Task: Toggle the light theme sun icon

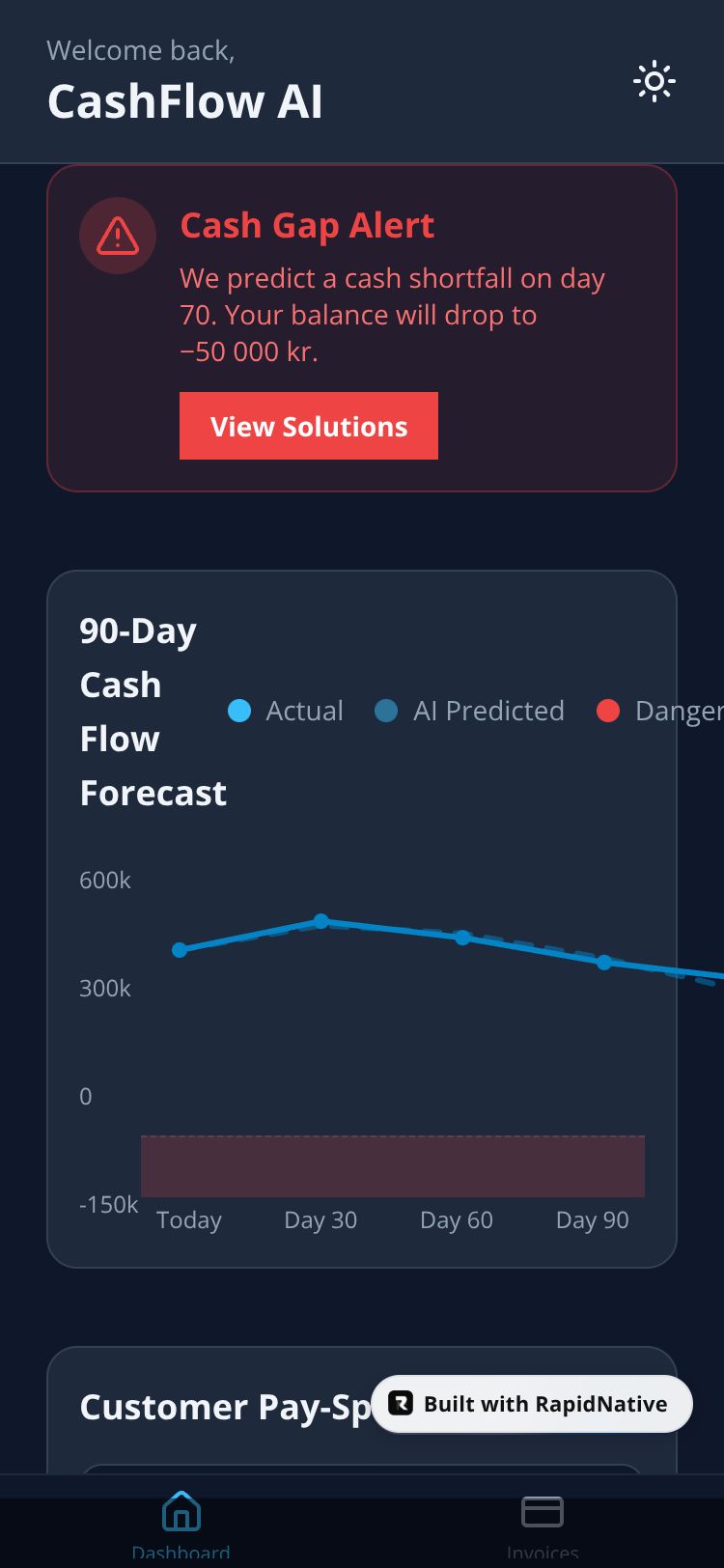Action: tap(654, 82)
